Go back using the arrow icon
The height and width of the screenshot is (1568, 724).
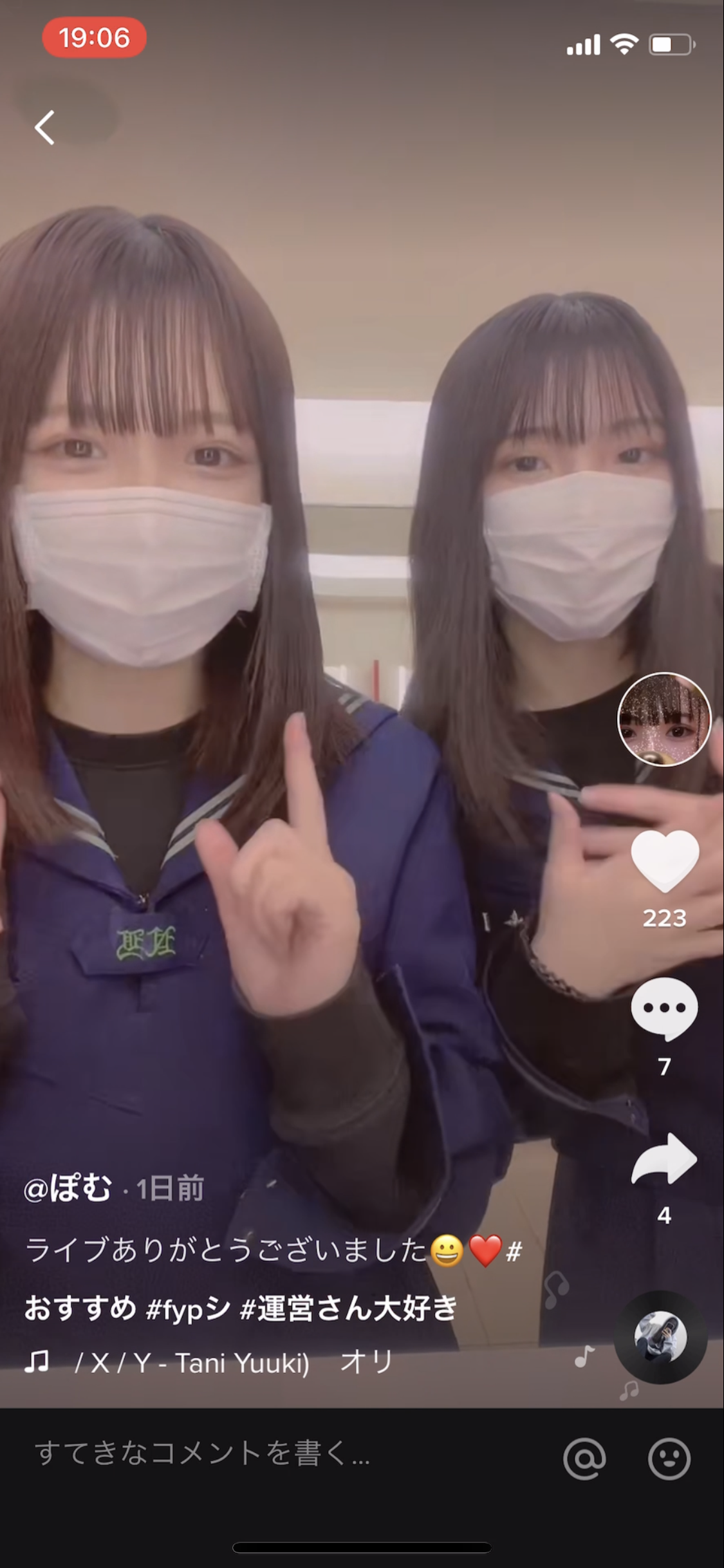pyautogui.click(x=44, y=127)
